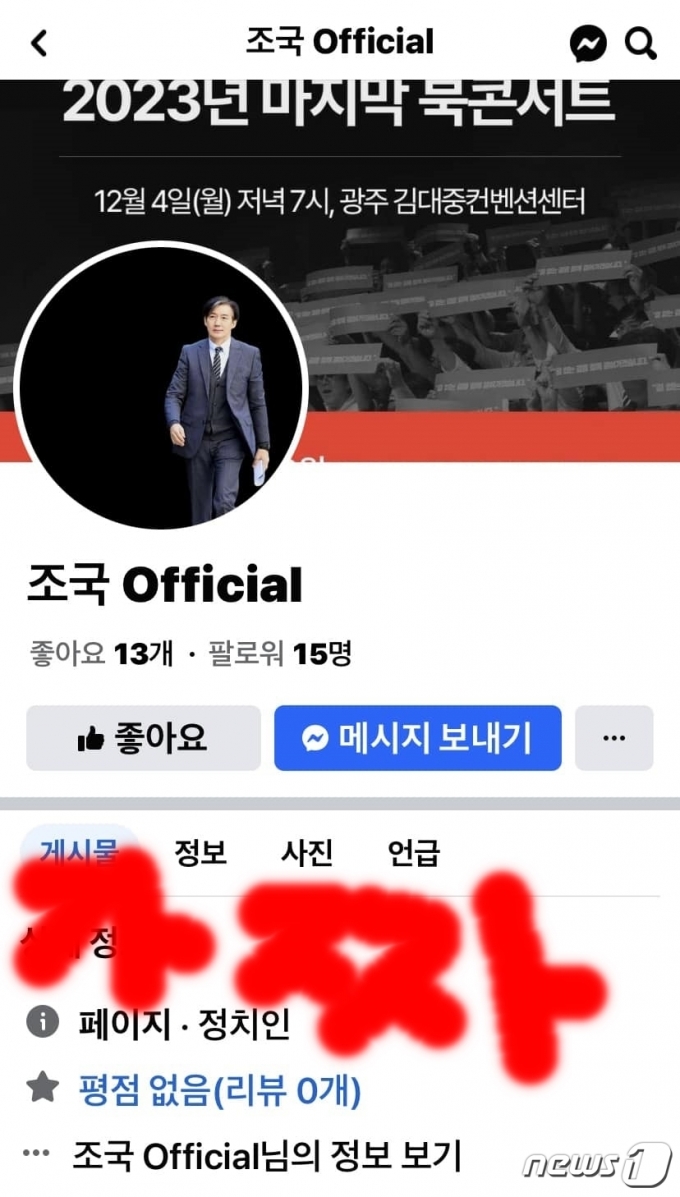Open the 언급 tab
The image size is (680, 1197).
tap(413, 853)
